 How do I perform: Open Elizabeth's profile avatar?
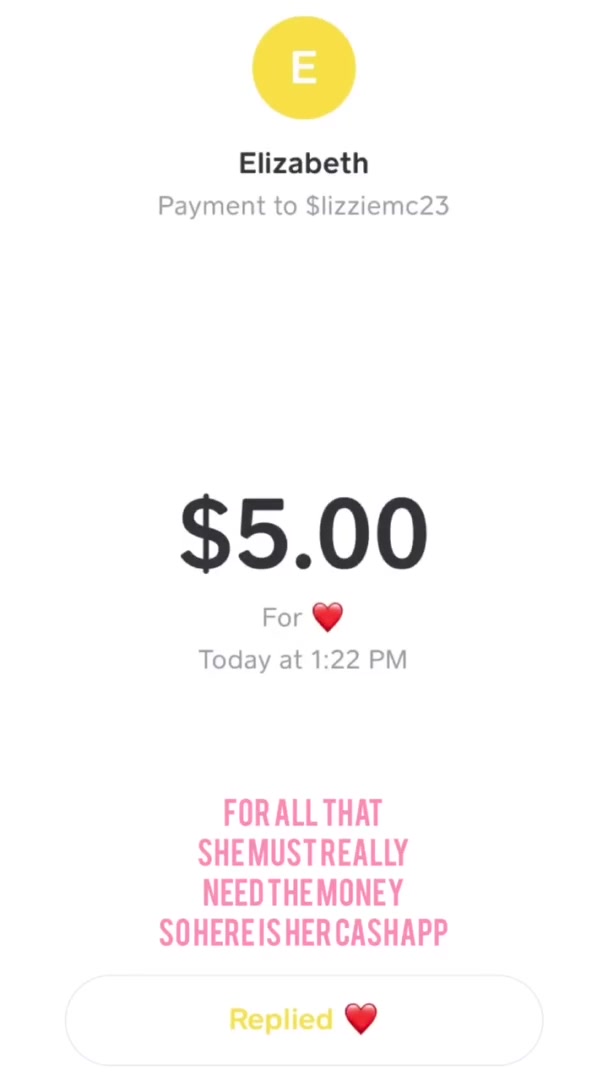304,68
